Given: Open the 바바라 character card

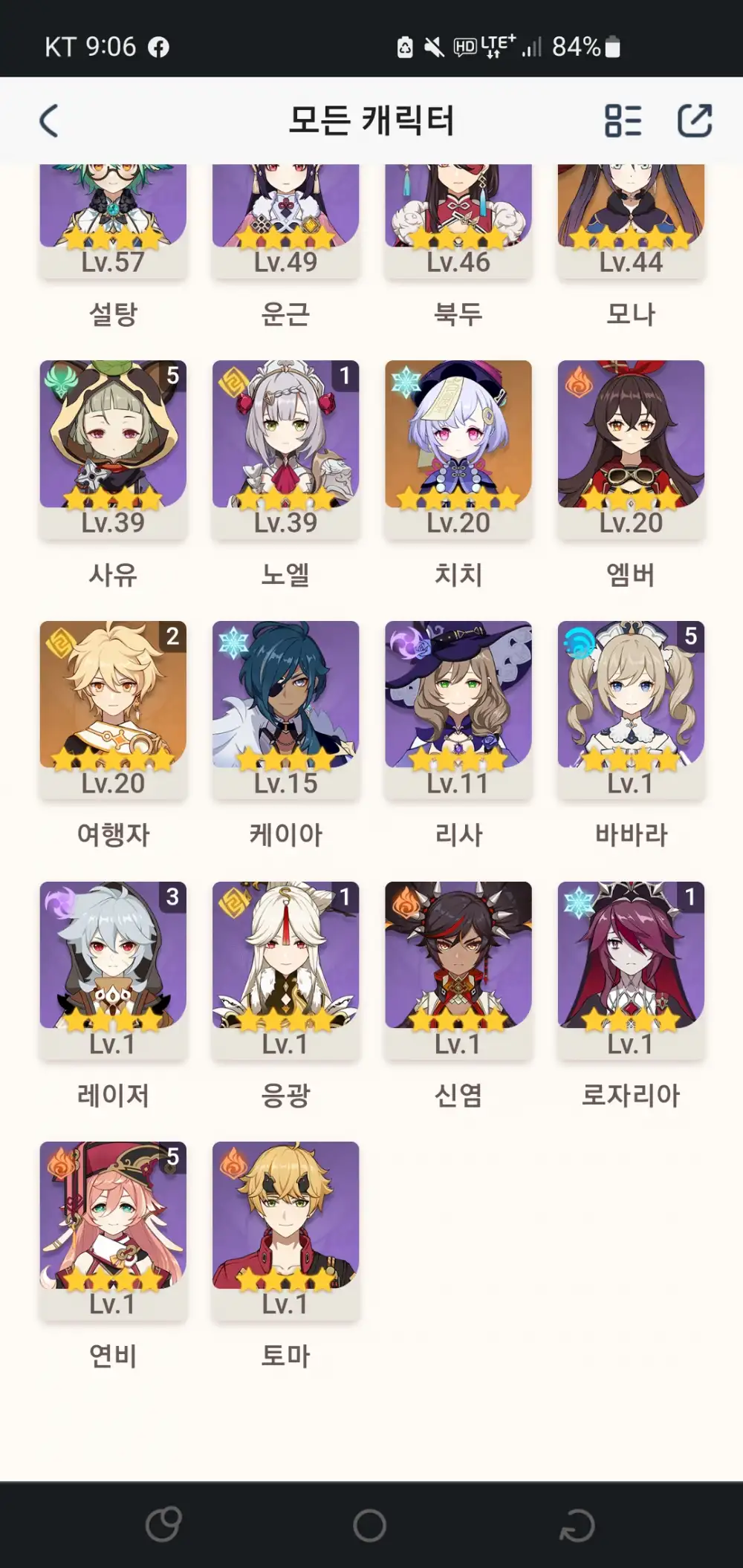Looking at the screenshot, I should click(631, 709).
